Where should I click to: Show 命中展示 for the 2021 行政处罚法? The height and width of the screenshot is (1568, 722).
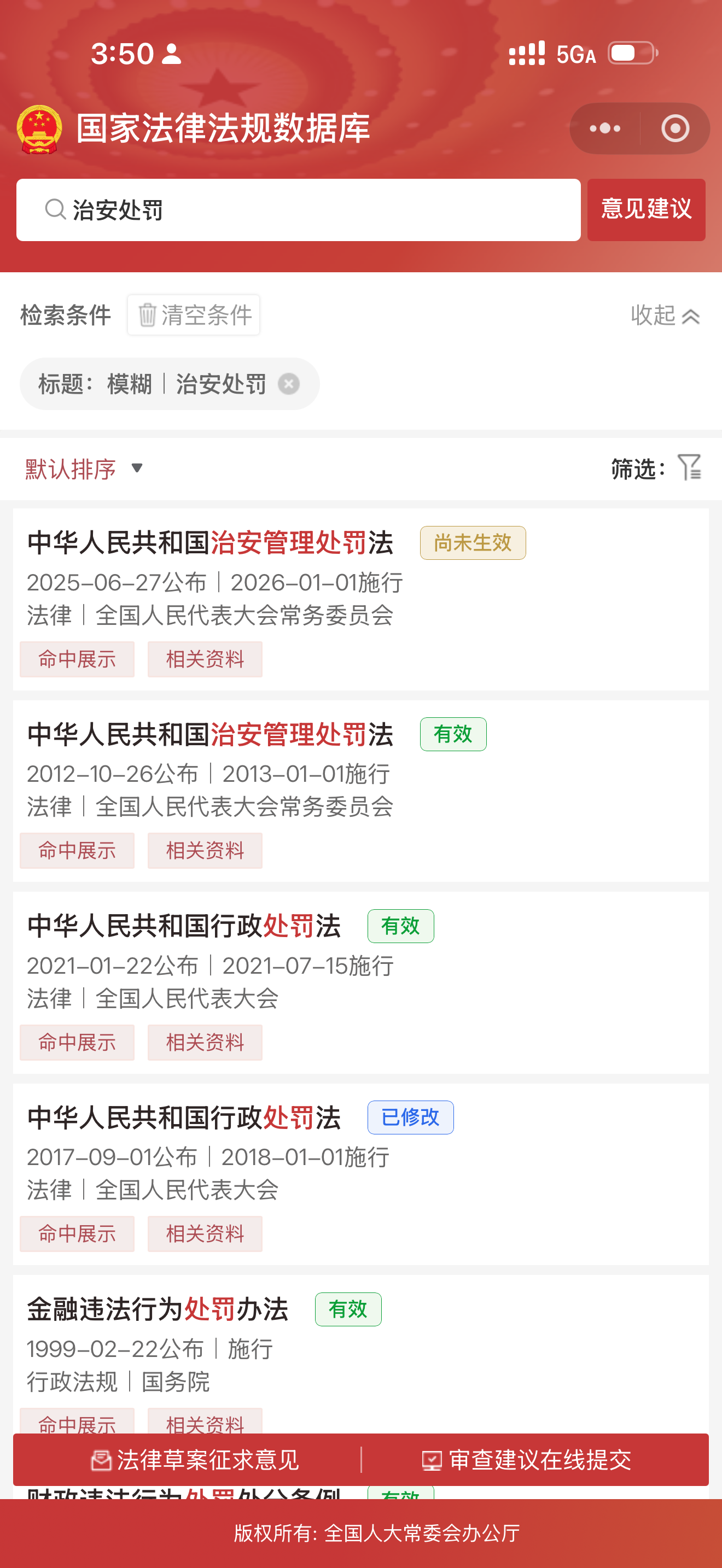click(77, 1043)
